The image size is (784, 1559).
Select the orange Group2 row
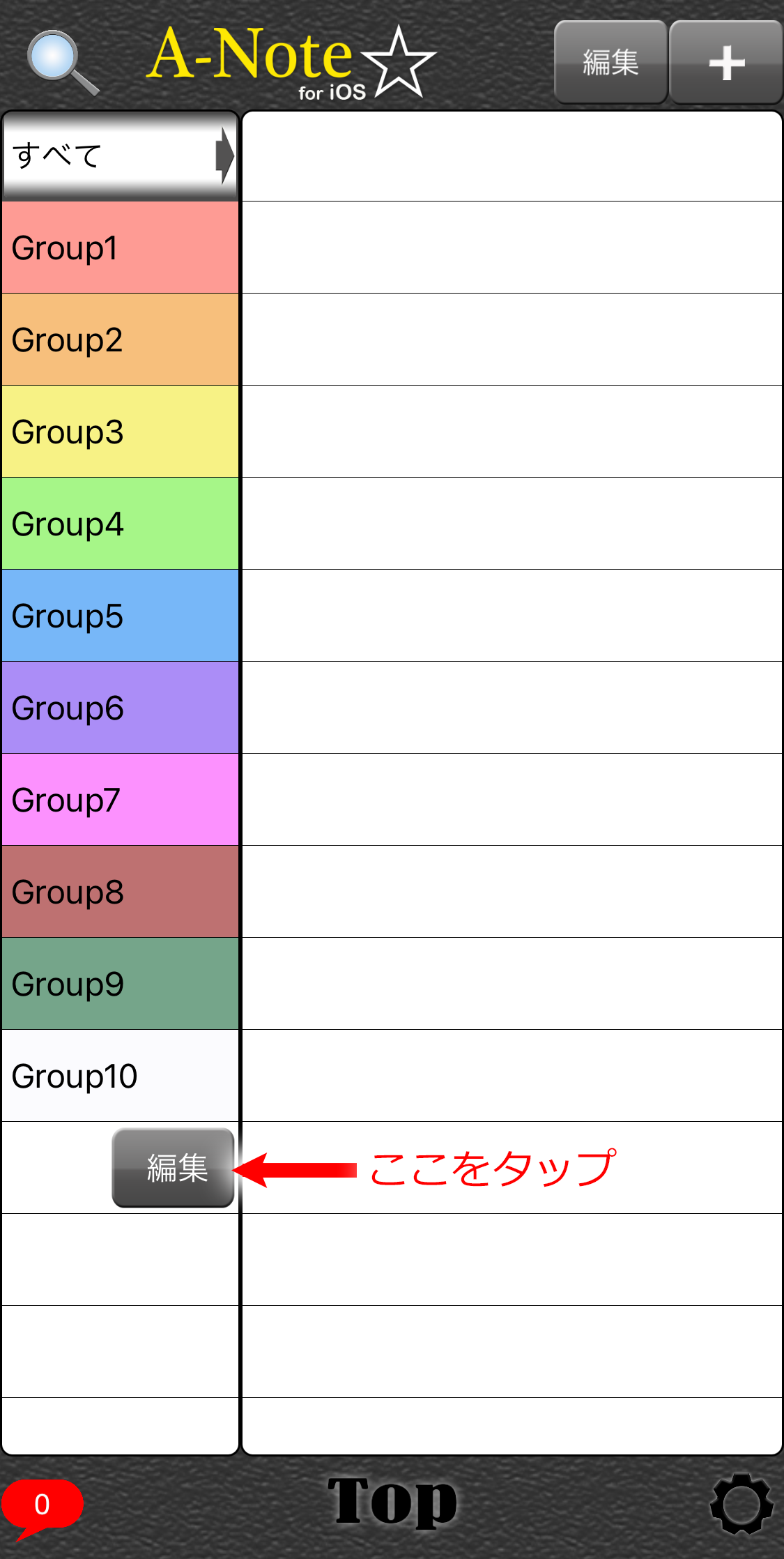point(121,340)
